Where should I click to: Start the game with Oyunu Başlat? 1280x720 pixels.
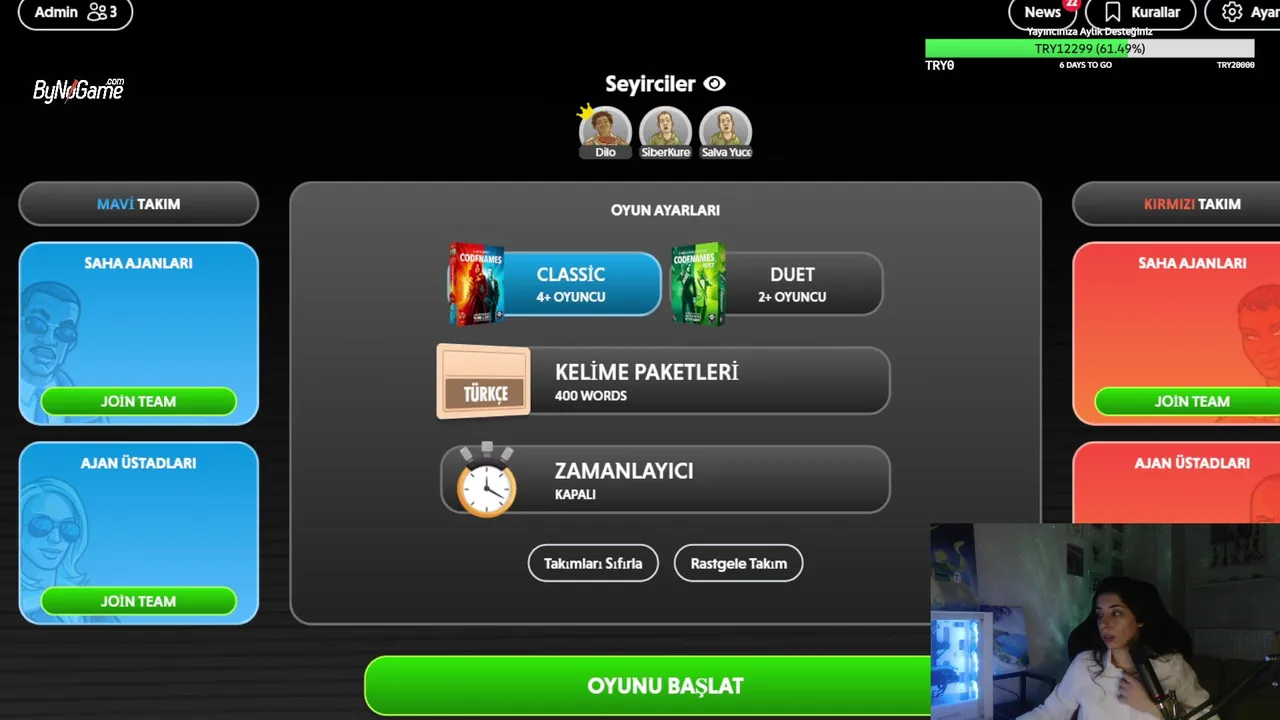[x=650, y=686]
